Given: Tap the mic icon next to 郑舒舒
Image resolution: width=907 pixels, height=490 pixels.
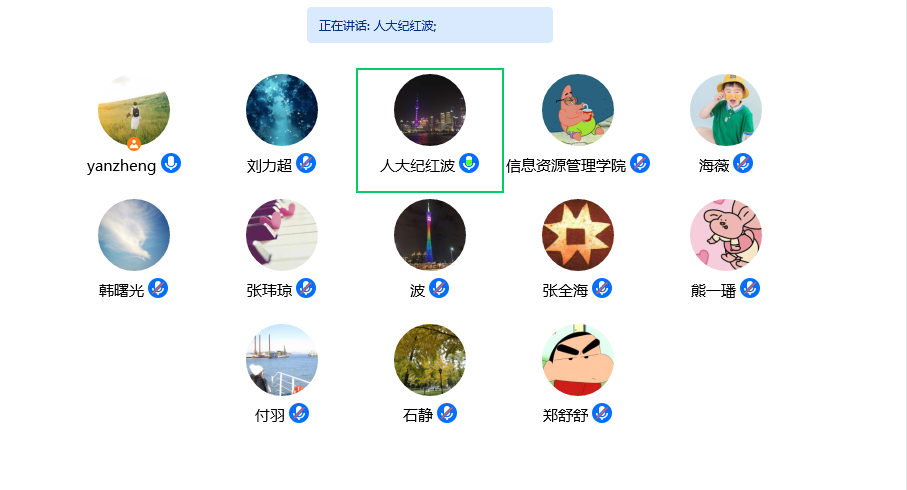Looking at the screenshot, I should (x=602, y=413).
